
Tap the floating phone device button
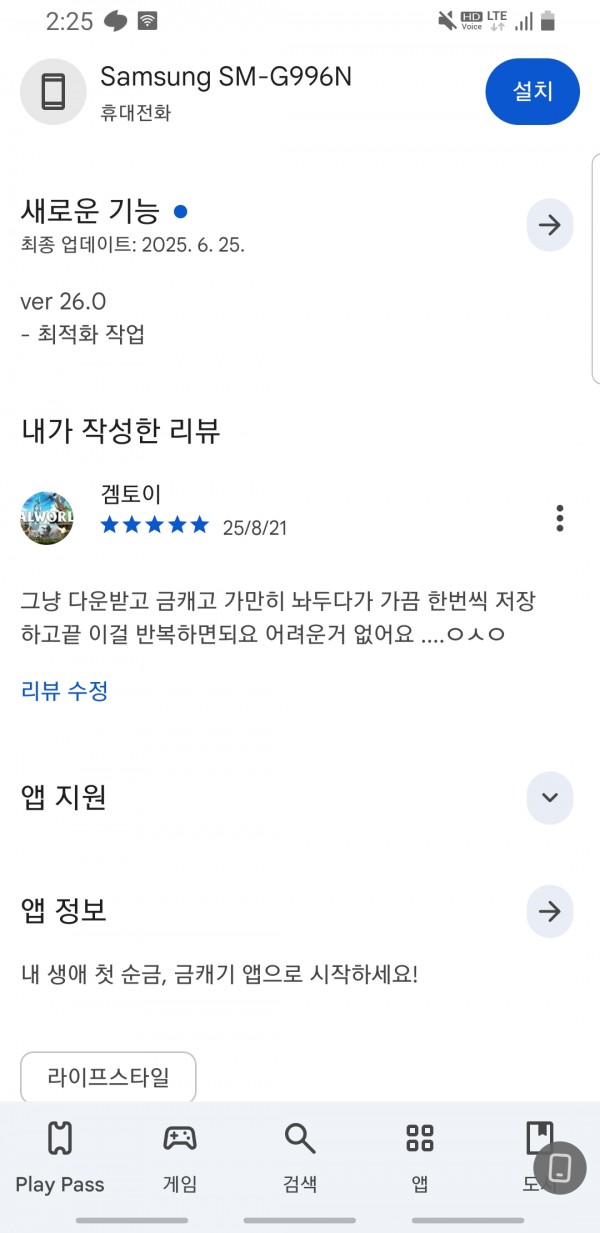click(x=560, y=1167)
